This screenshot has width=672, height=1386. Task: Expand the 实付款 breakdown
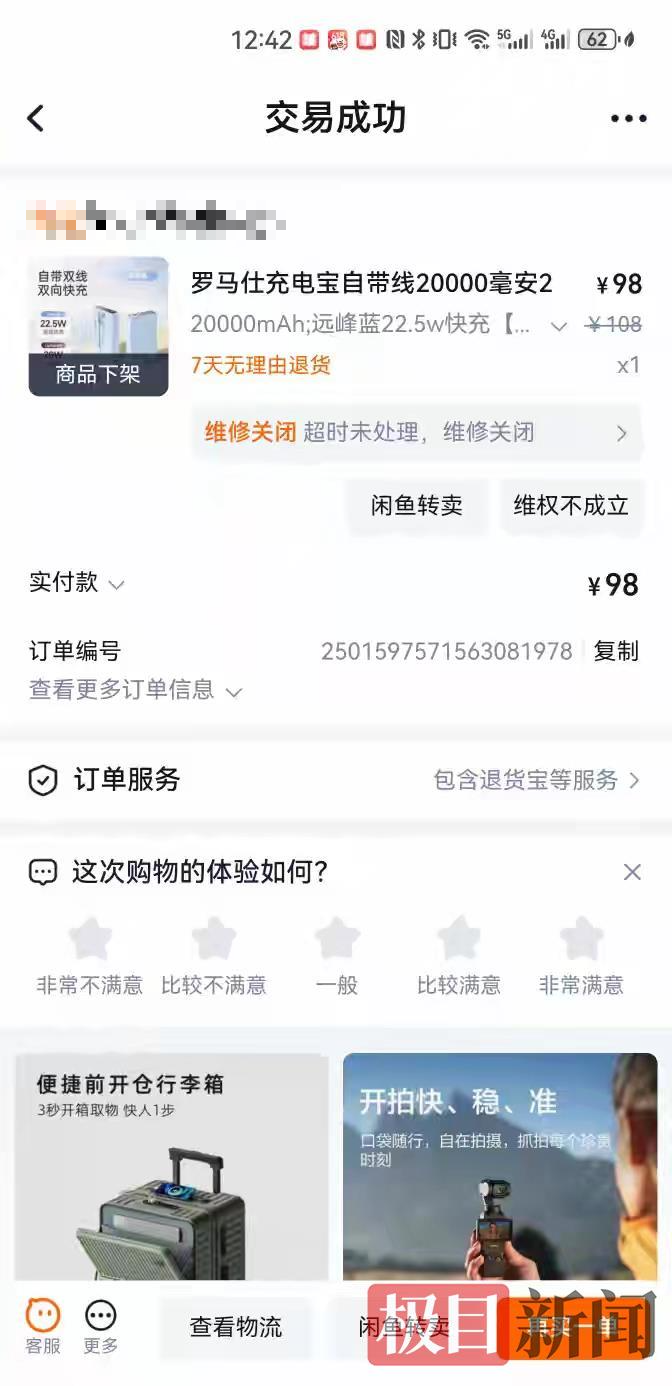(116, 585)
